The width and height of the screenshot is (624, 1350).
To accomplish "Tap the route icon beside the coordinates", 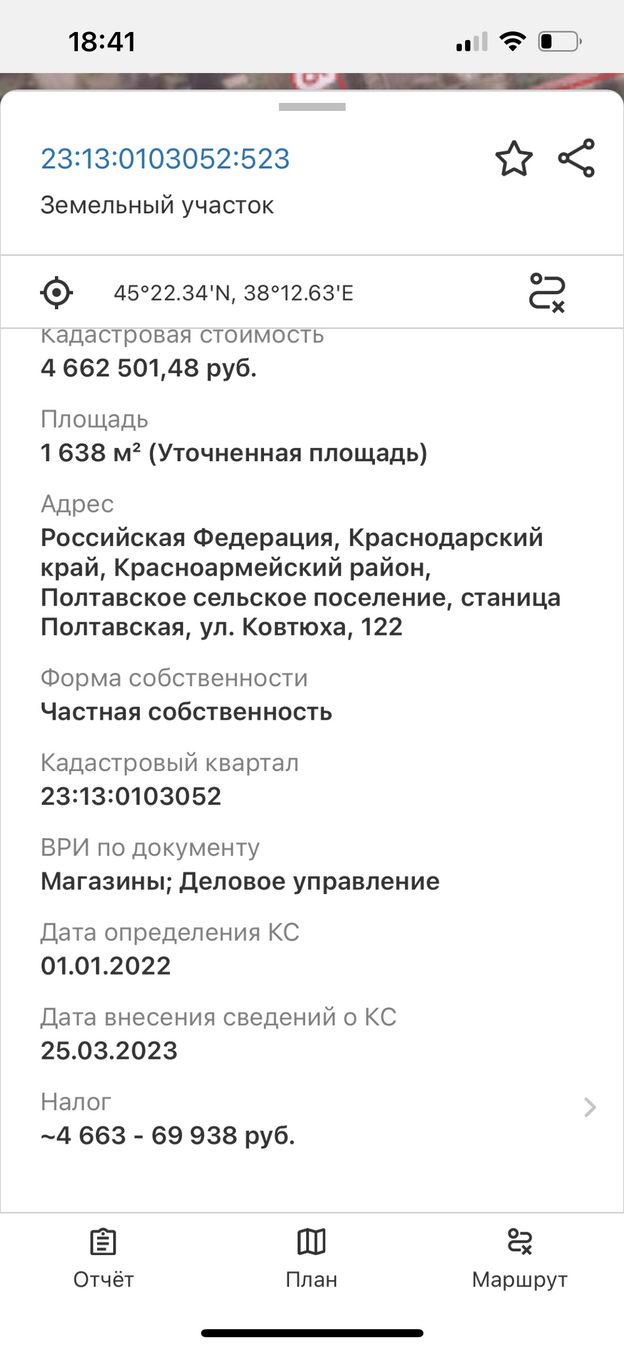I will tap(547, 292).
